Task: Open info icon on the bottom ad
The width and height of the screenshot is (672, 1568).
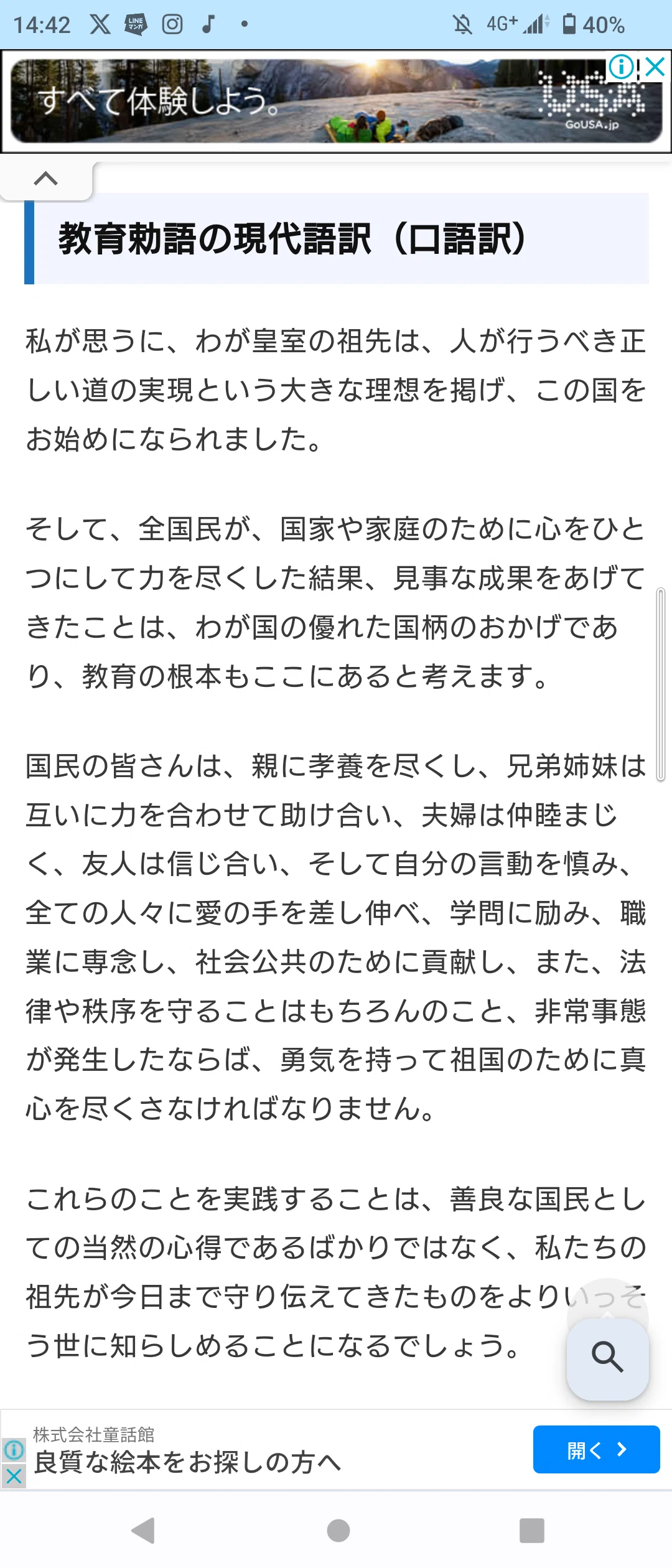Action: tap(14, 1450)
